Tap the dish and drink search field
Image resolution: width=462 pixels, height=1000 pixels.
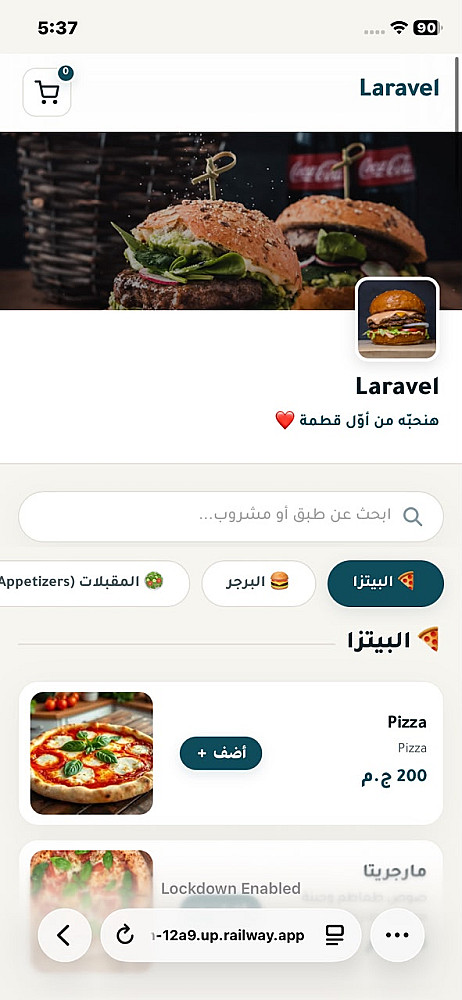pos(231,517)
